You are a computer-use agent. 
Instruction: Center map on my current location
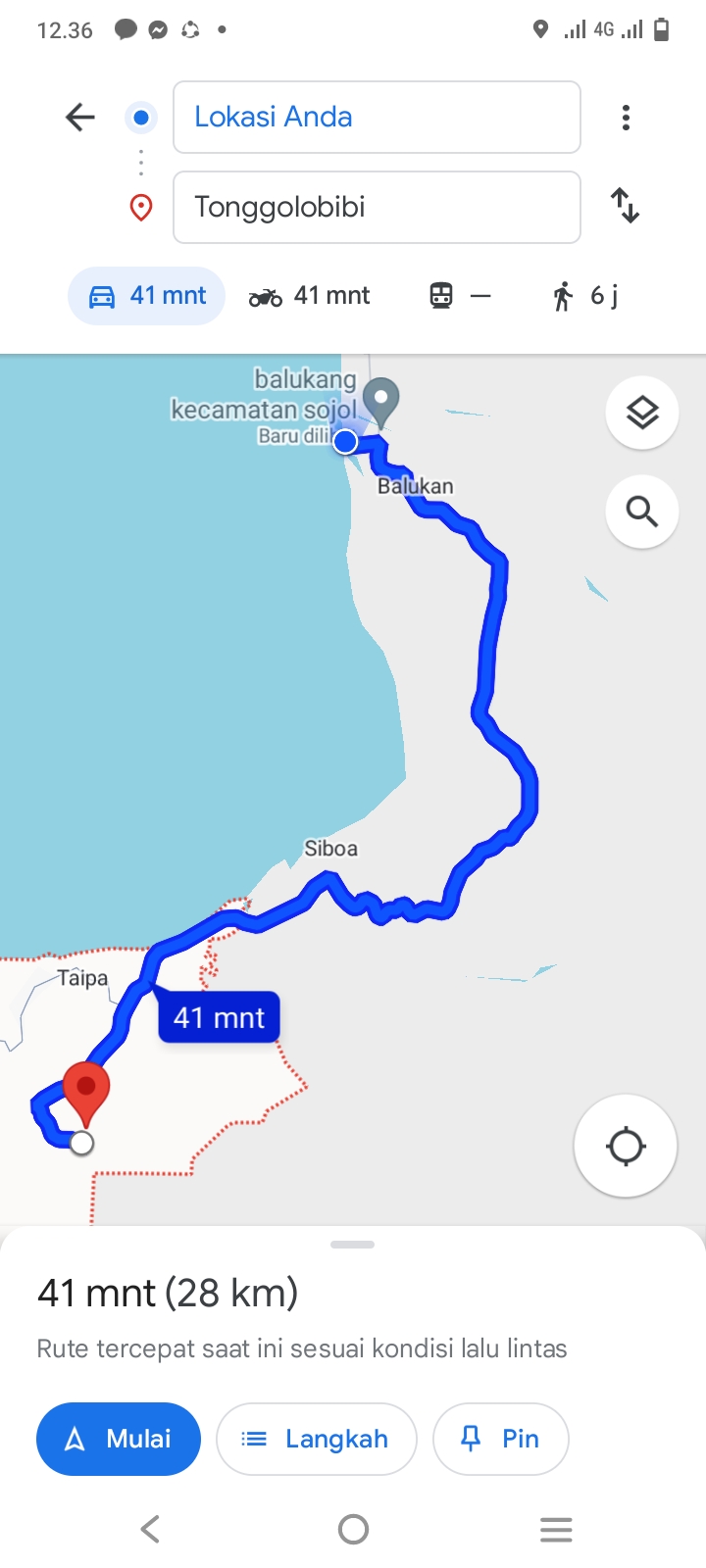(626, 1146)
